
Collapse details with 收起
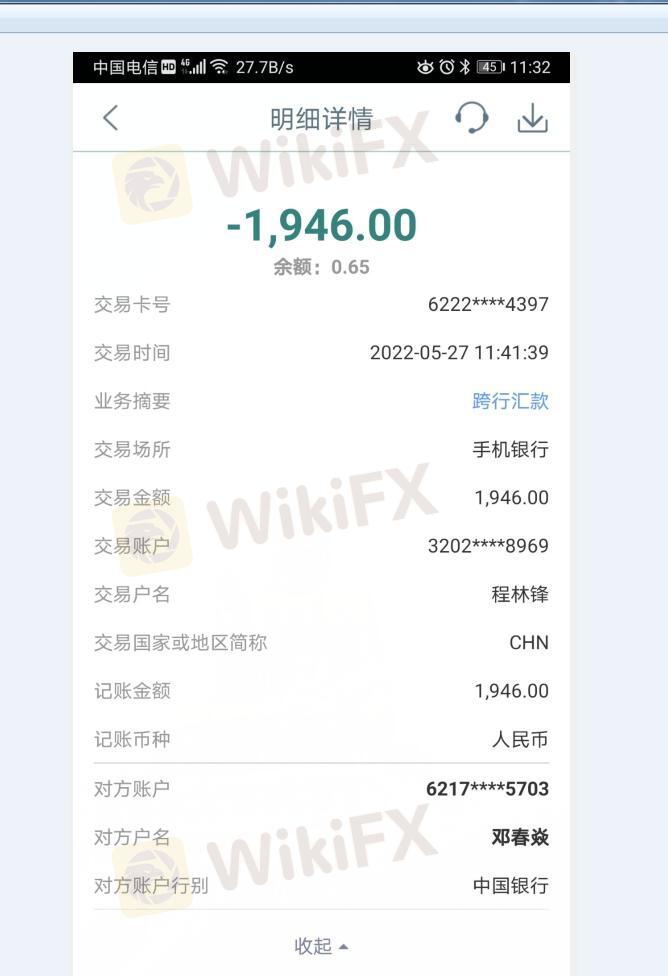tap(321, 946)
